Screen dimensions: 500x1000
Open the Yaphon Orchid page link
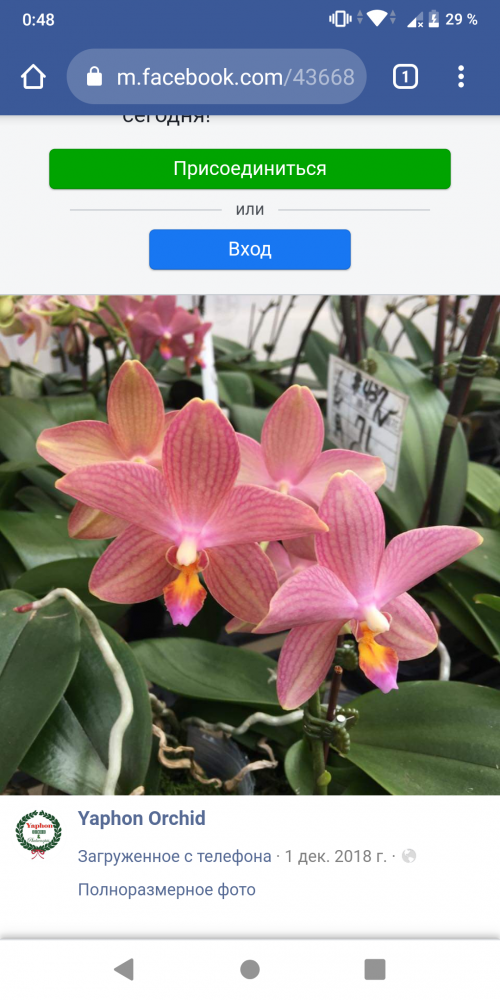pos(142,819)
